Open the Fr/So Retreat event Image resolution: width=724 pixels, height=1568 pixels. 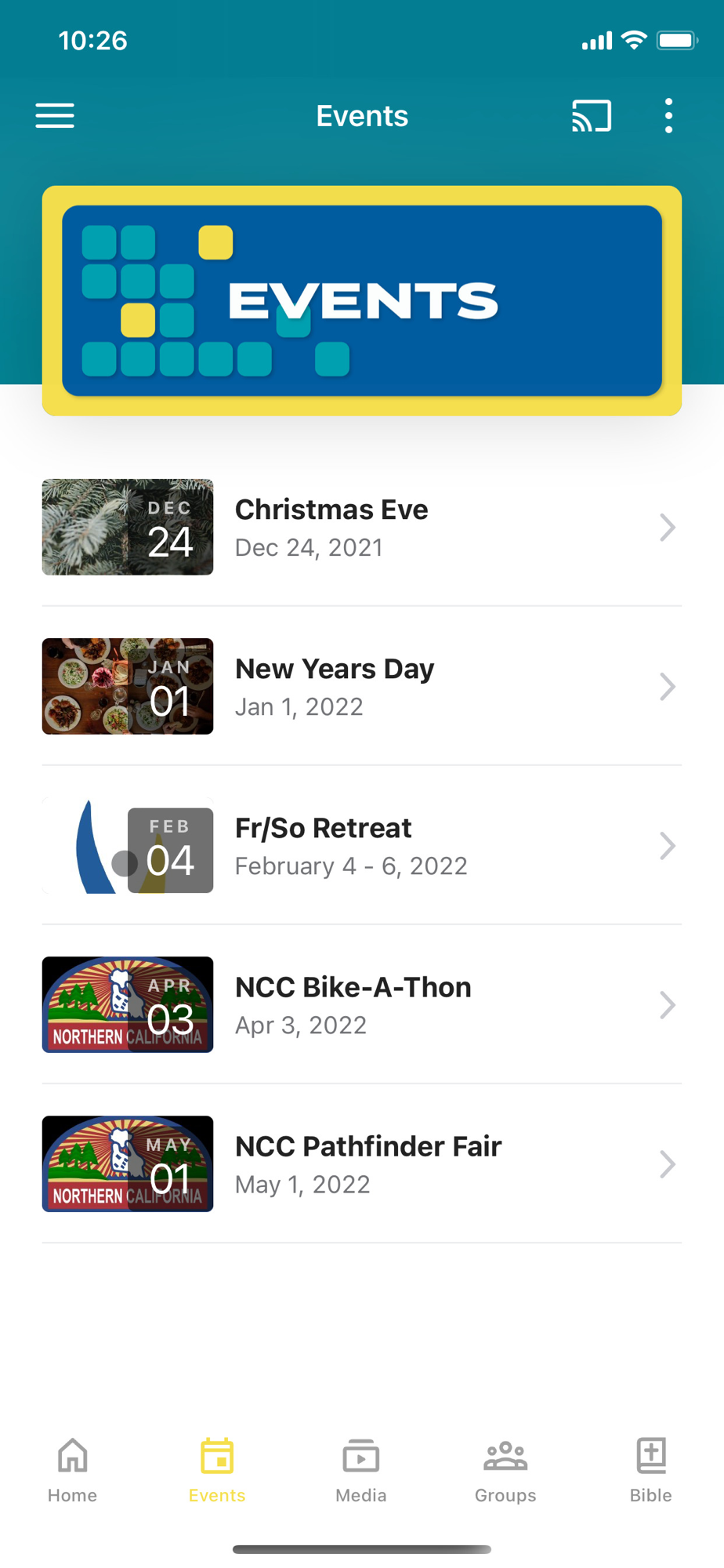(361, 846)
